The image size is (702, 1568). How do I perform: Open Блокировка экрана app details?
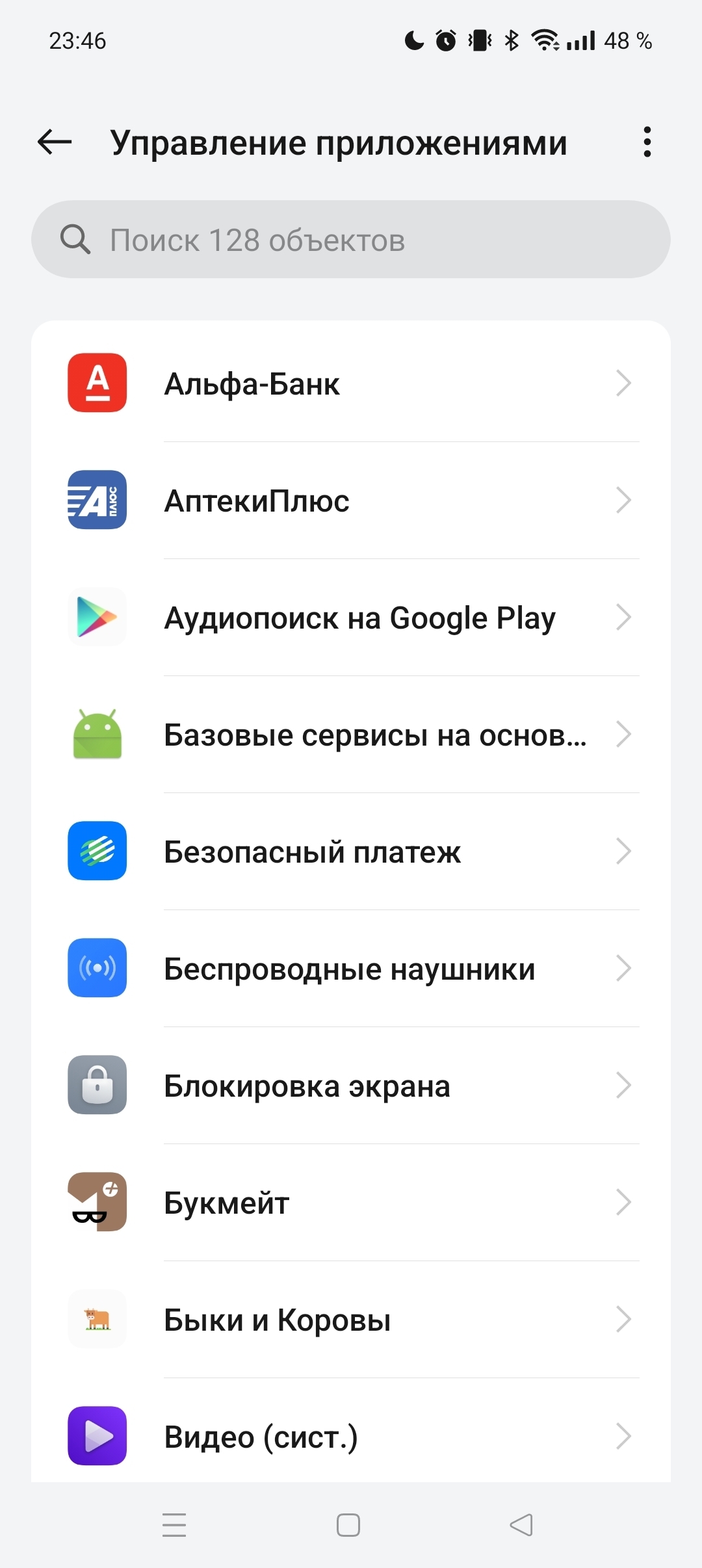tap(351, 1086)
